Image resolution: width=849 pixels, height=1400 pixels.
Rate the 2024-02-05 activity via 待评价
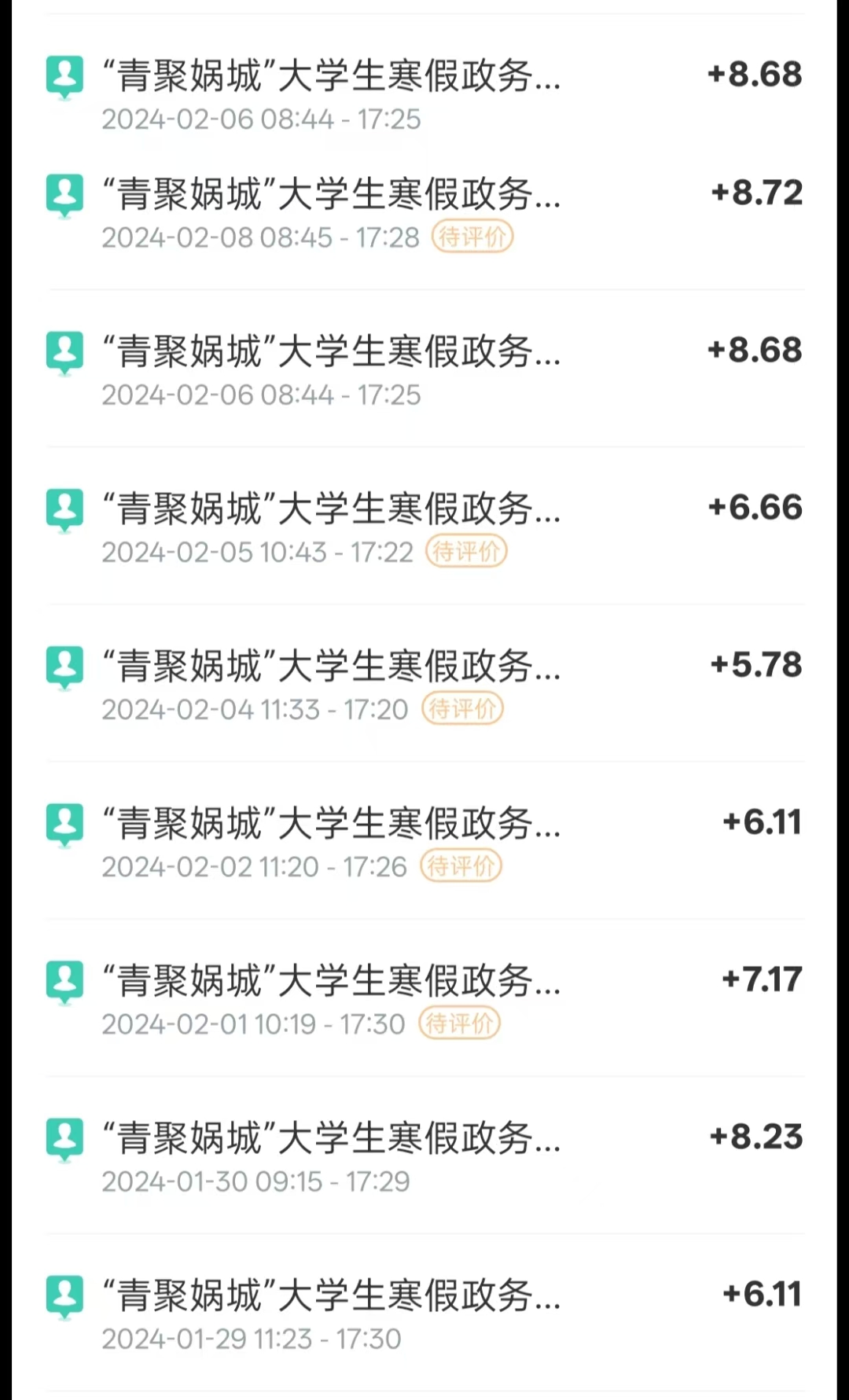[x=466, y=551]
